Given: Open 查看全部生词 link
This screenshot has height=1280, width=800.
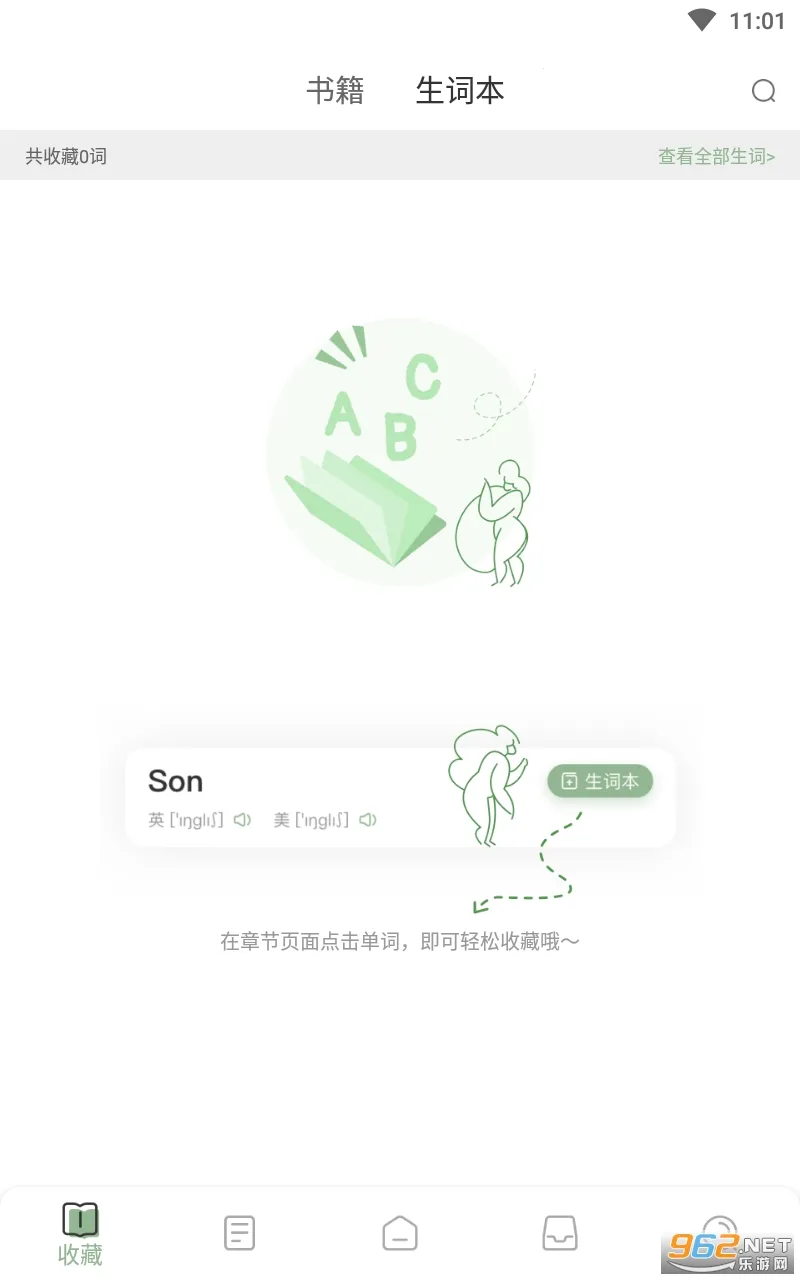Looking at the screenshot, I should (x=716, y=156).
